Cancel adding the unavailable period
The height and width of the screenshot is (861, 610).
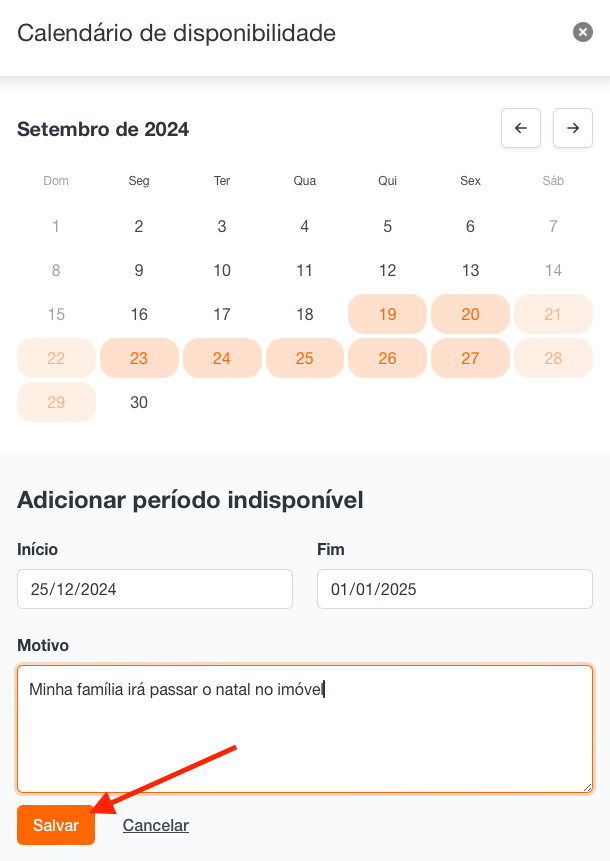coord(156,826)
